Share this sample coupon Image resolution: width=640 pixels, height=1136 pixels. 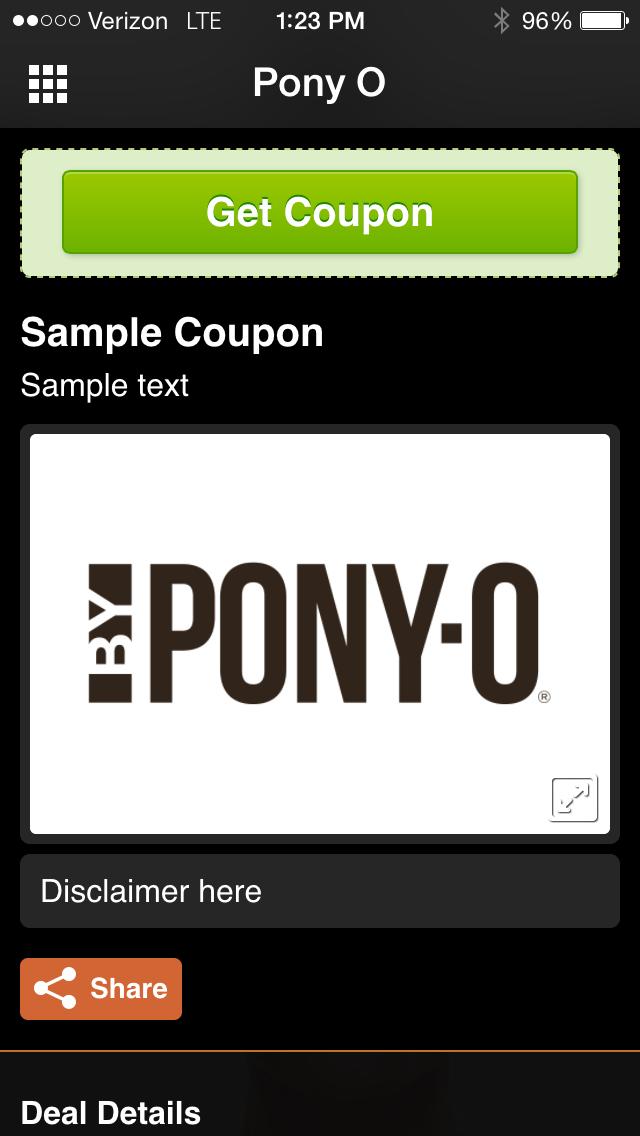(101, 989)
